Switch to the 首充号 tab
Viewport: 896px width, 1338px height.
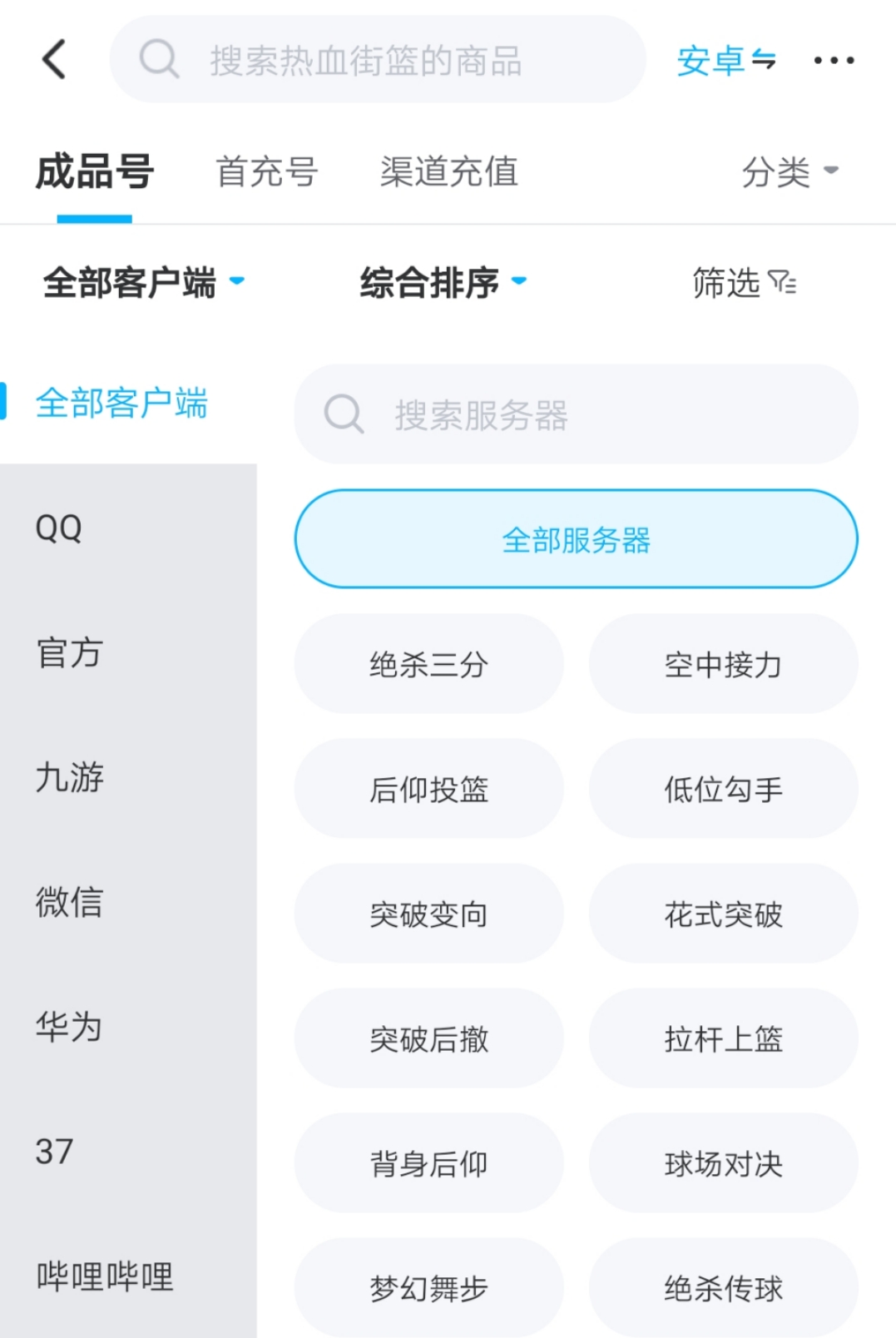(x=267, y=171)
